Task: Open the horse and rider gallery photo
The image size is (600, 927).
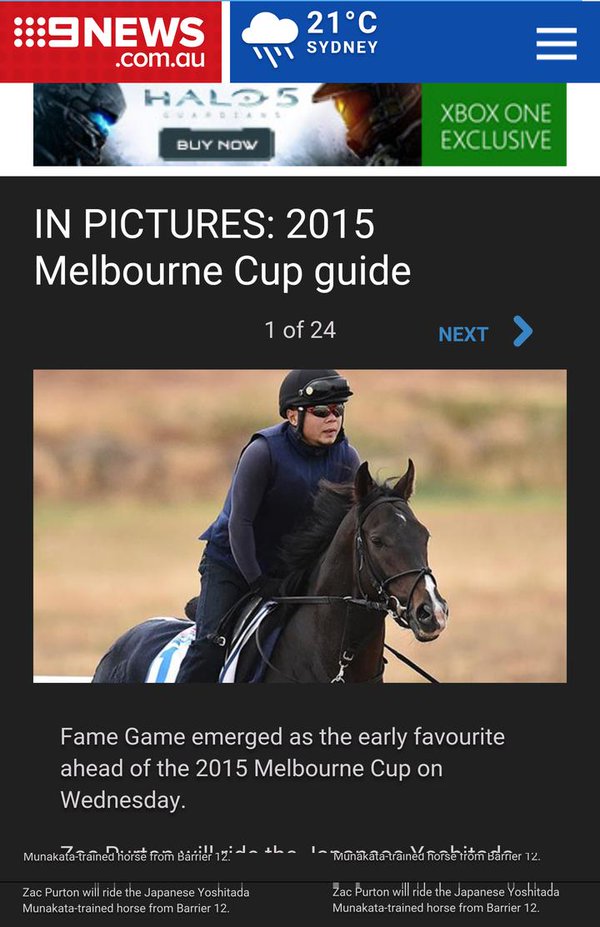Action: (x=300, y=526)
